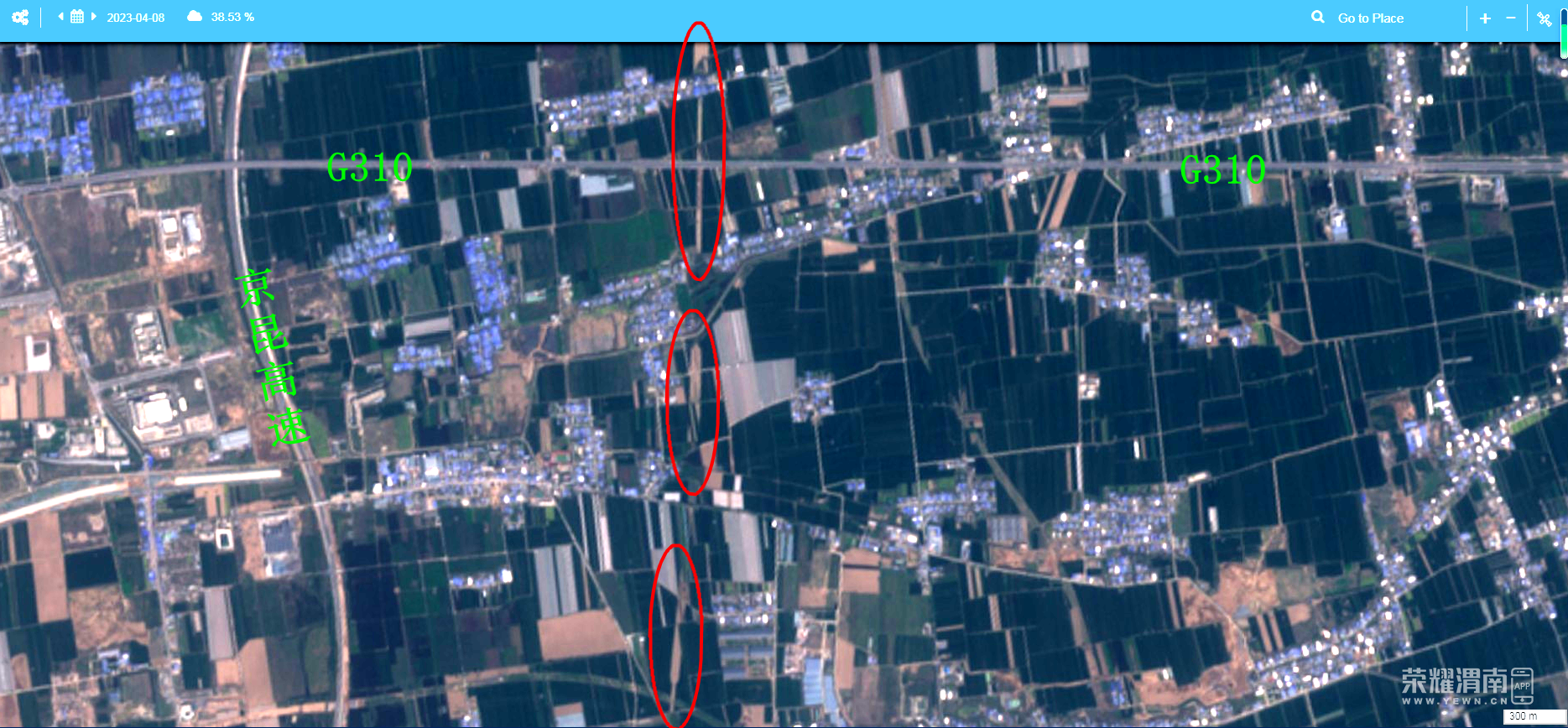Open the calendar date picker
Image resolution: width=1568 pixels, height=728 pixels.
pyautogui.click(x=77, y=17)
